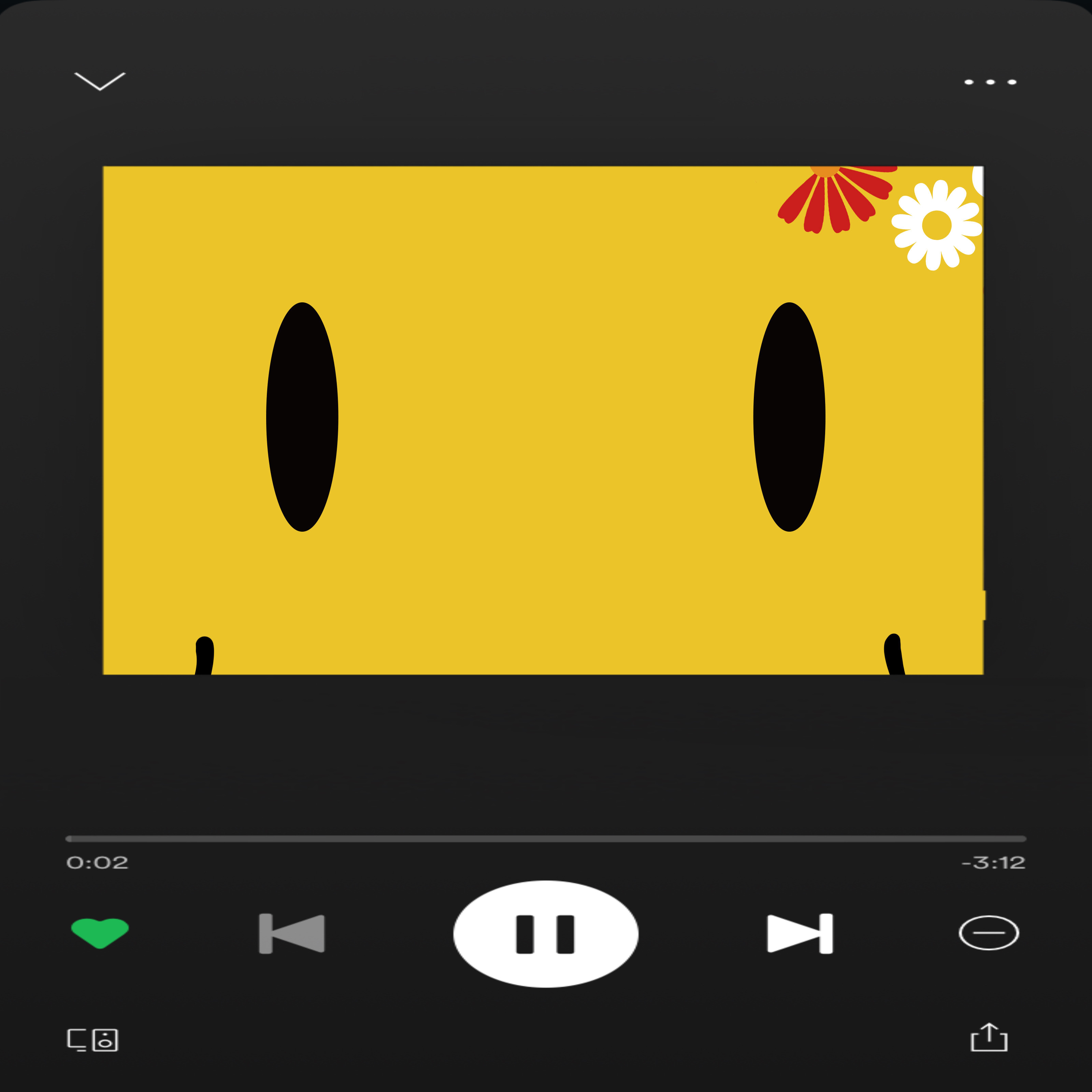Unlike the song with the green heart
This screenshot has height=1092, width=1092.
click(x=100, y=933)
